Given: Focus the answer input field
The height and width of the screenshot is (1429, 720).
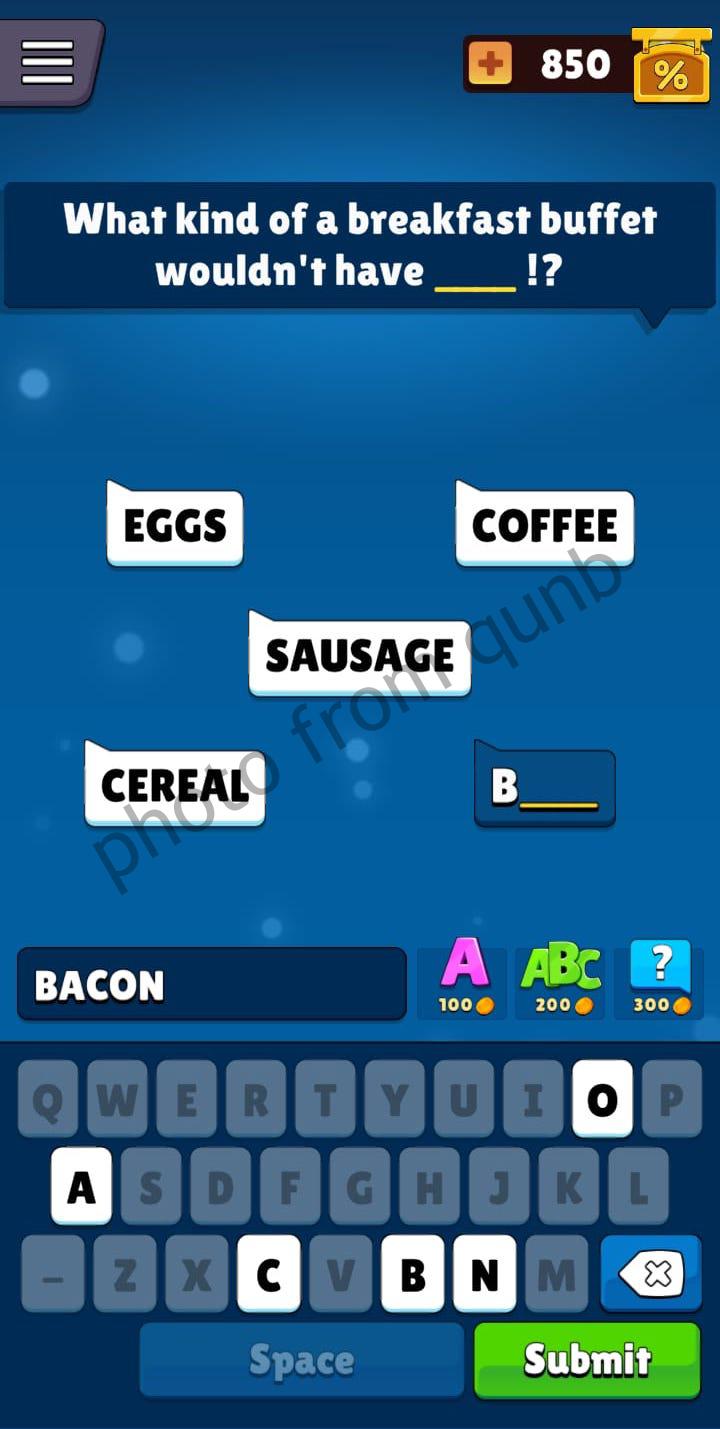Looking at the screenshot, I should [x=212, y=985].
